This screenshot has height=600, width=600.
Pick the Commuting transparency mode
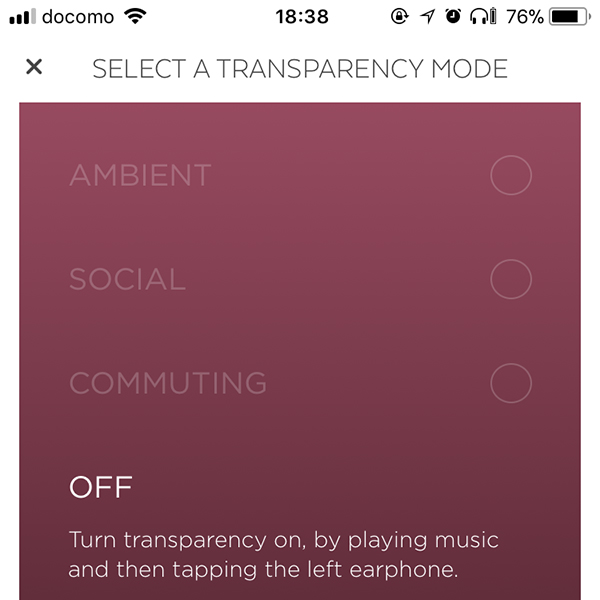point(510,382)
